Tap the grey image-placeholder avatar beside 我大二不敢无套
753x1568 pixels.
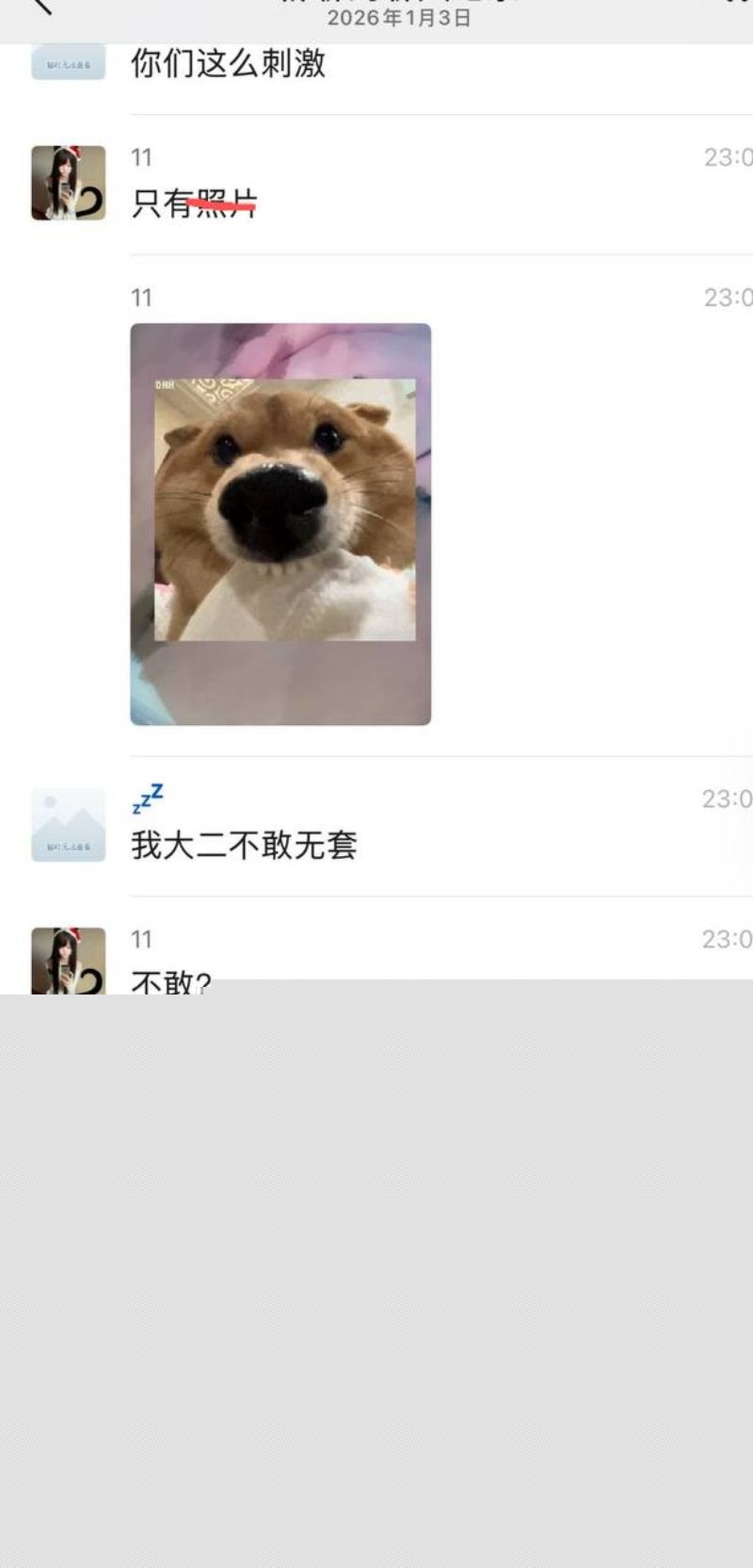(67, 822)
